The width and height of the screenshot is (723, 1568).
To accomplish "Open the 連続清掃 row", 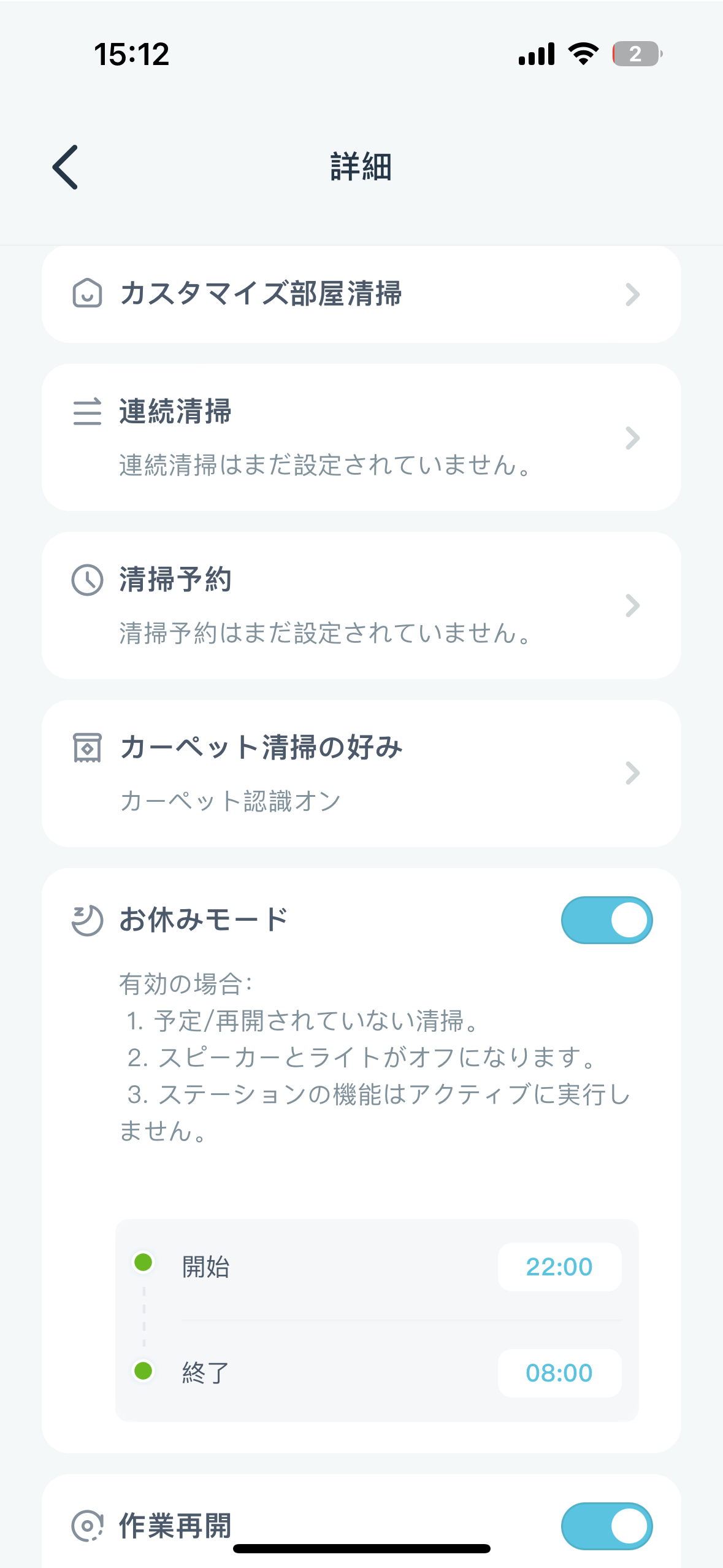I will pos(361,437).
